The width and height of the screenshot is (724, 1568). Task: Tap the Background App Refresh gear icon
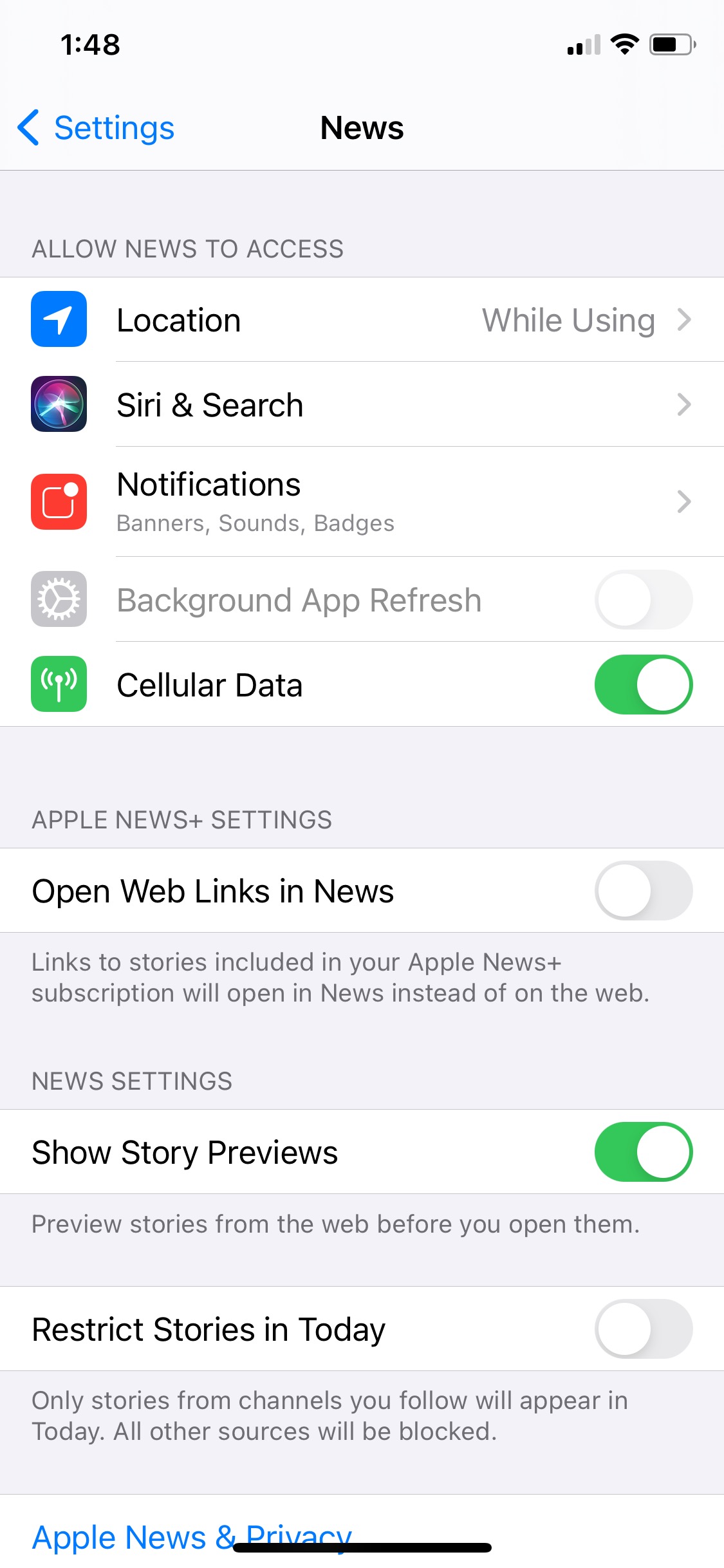coord(59,599)
